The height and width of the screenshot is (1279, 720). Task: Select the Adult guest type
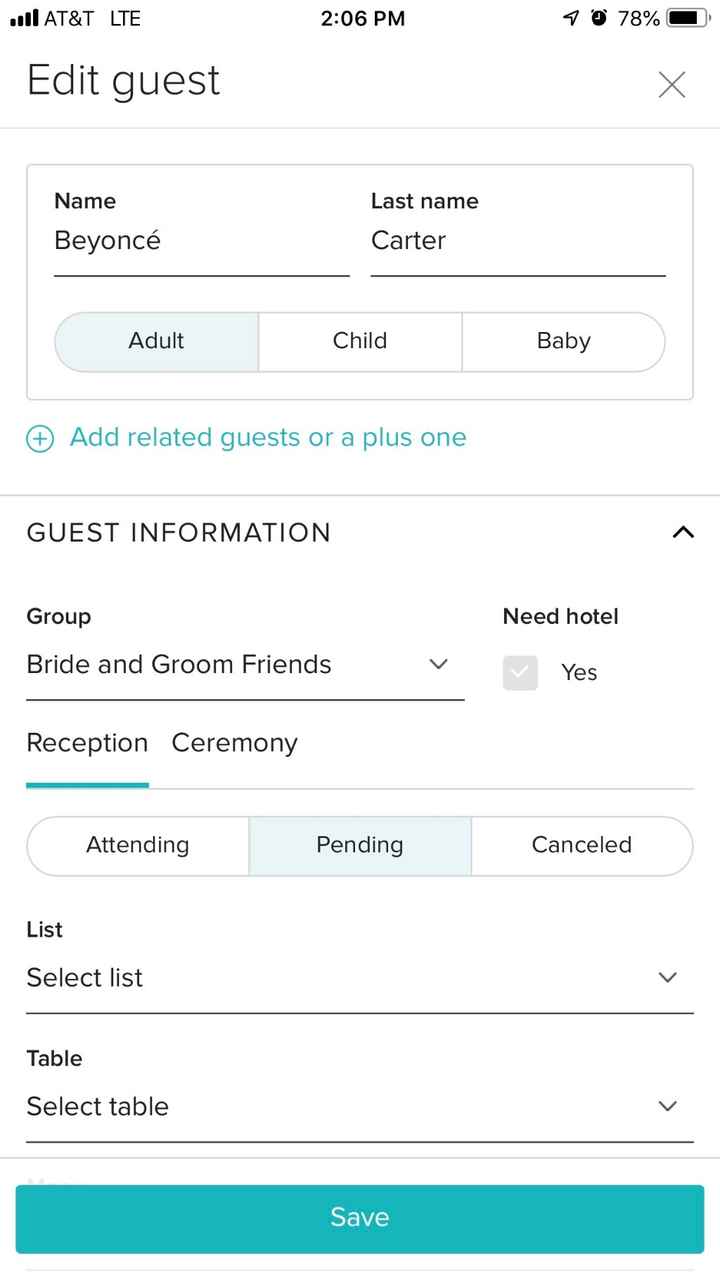coord(156,341)
